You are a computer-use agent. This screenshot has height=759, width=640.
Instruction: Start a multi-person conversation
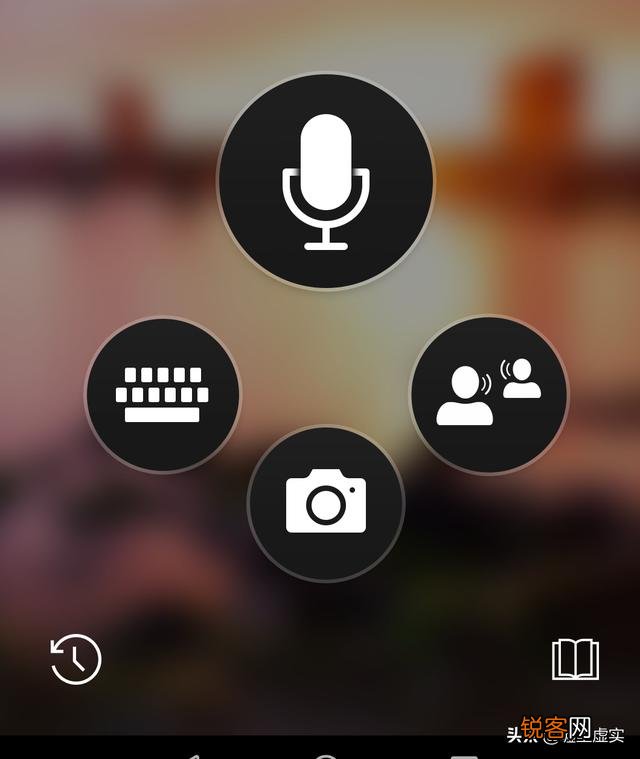pos(489,393)
